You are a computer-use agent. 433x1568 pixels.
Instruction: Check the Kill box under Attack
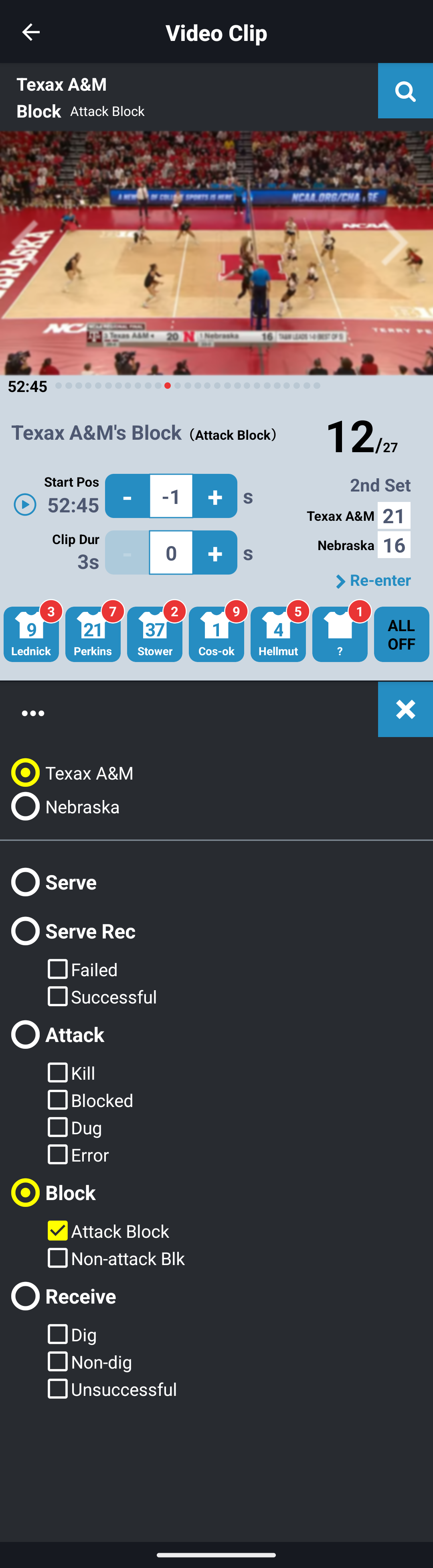point(58,1072)
